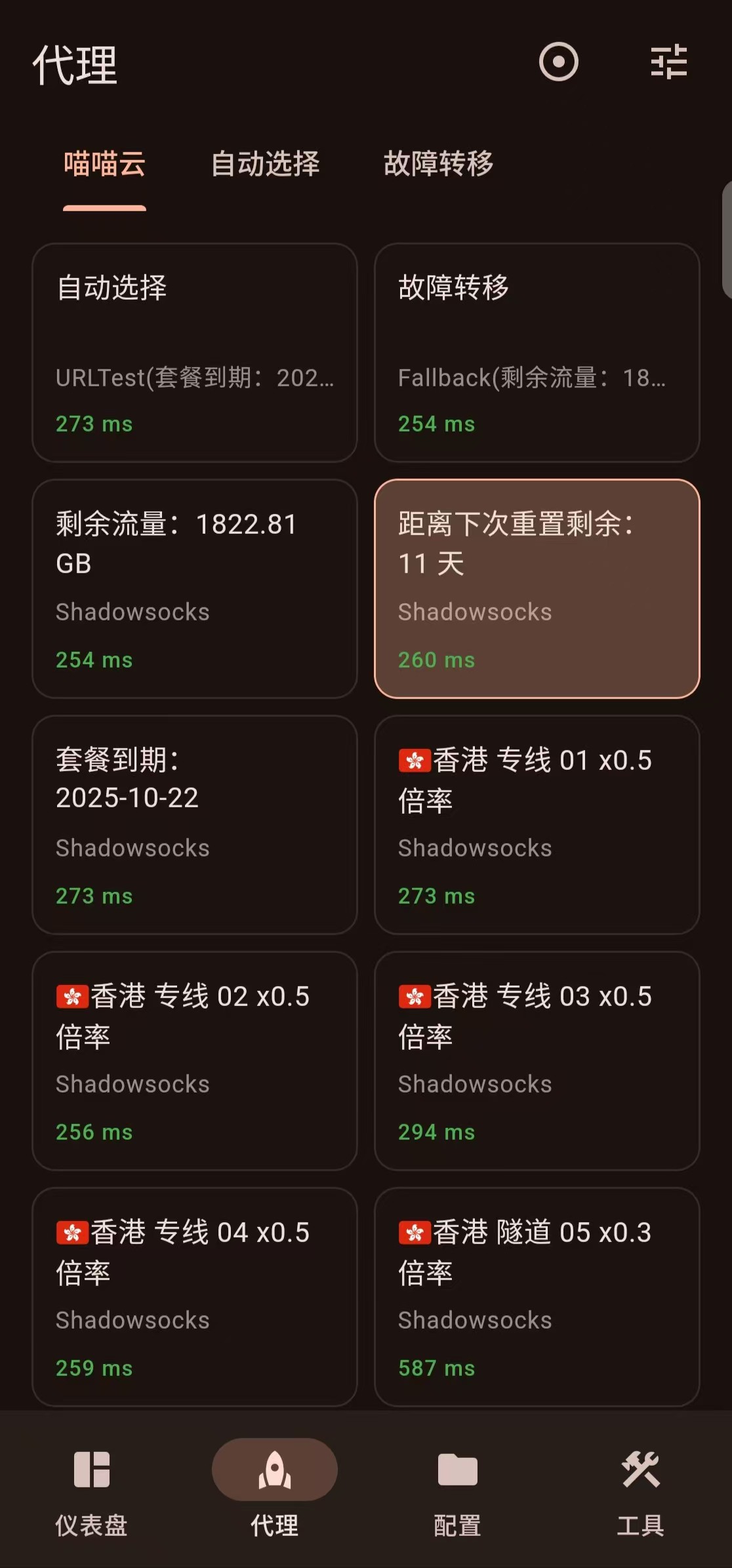The width and height of the screenshot is (732, 1568).
Task: Open the proxy settings sliders icon
Action: click(x=668, y=62)
